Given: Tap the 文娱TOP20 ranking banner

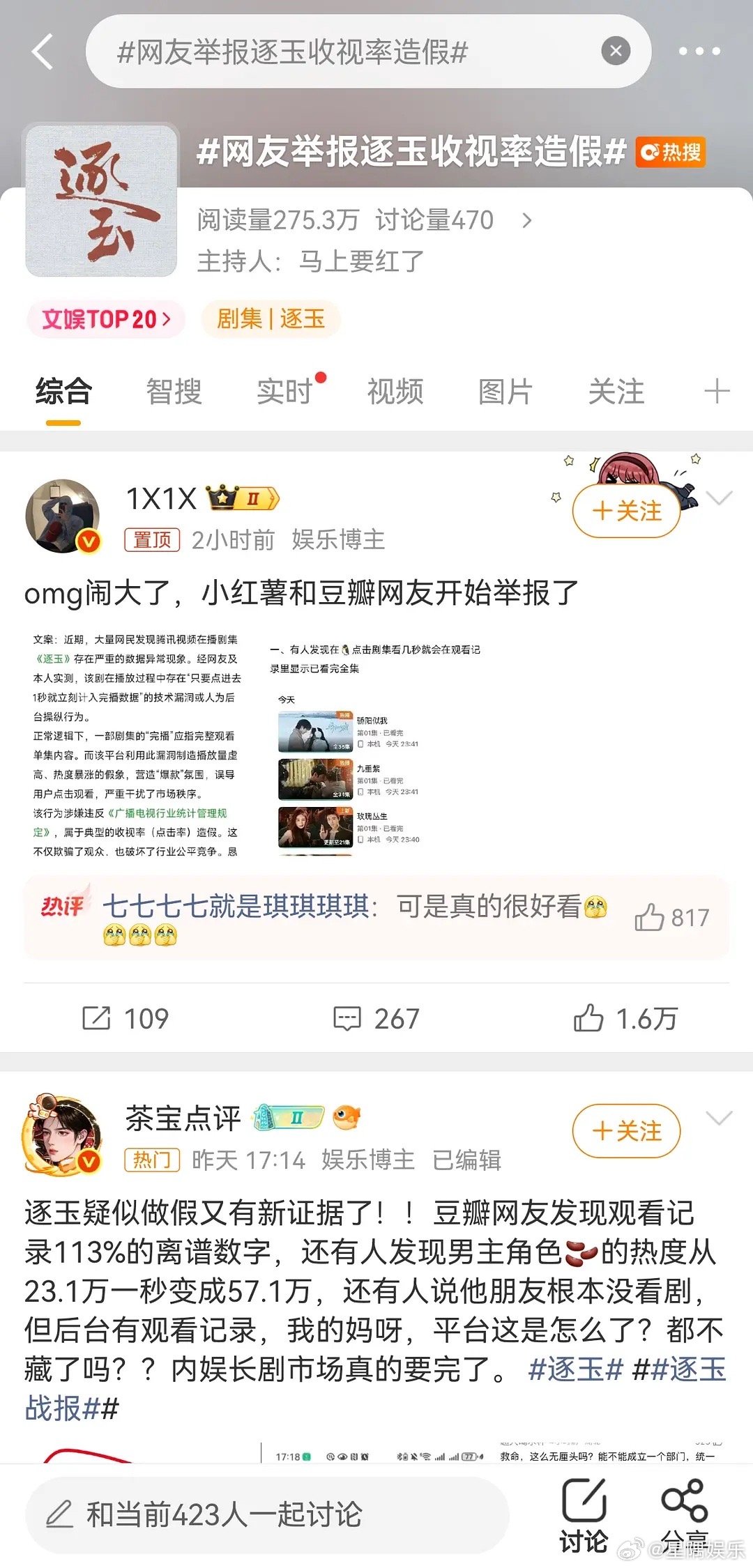Looking at the screenshot, I should click(105, 318).
